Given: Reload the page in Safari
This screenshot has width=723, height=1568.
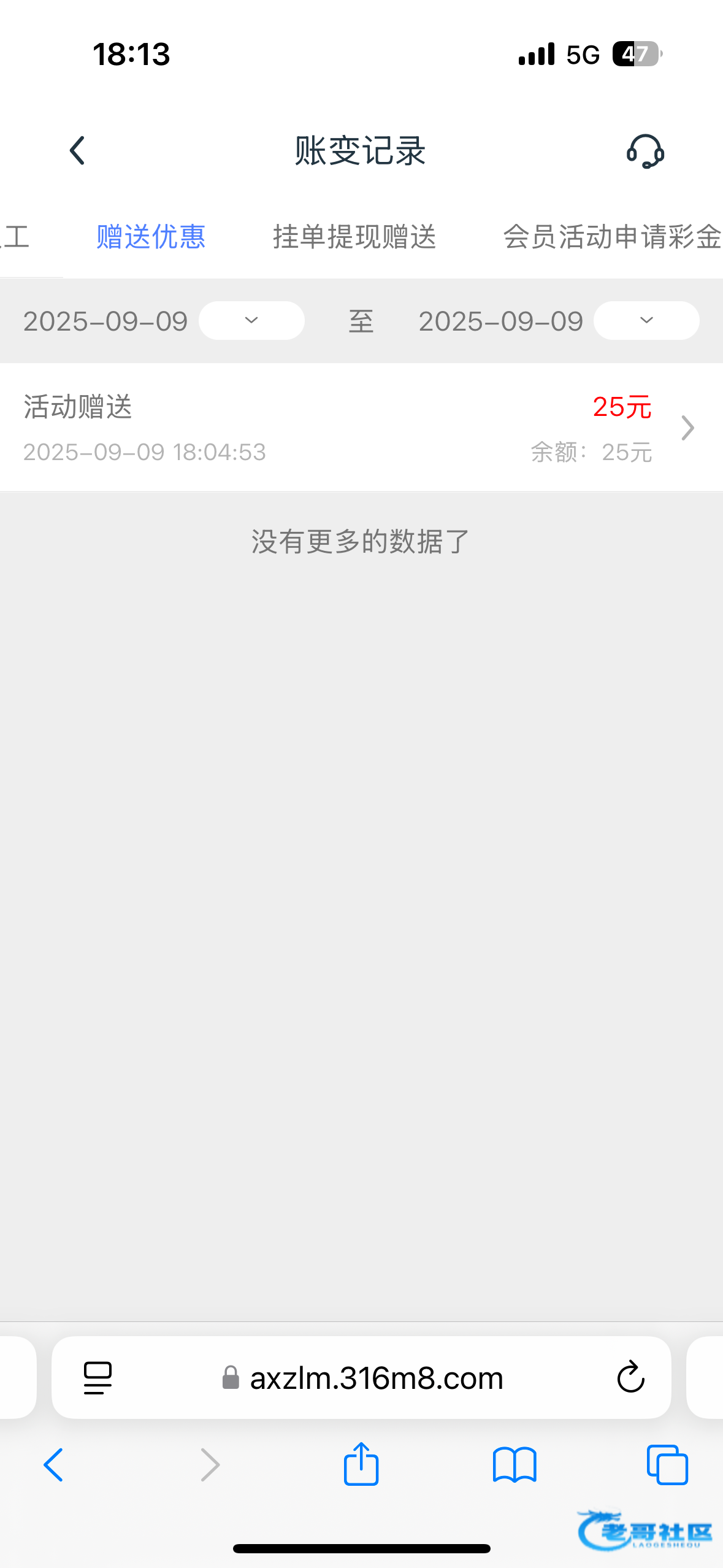Looking at the screenshot, I should point(630,1378).
